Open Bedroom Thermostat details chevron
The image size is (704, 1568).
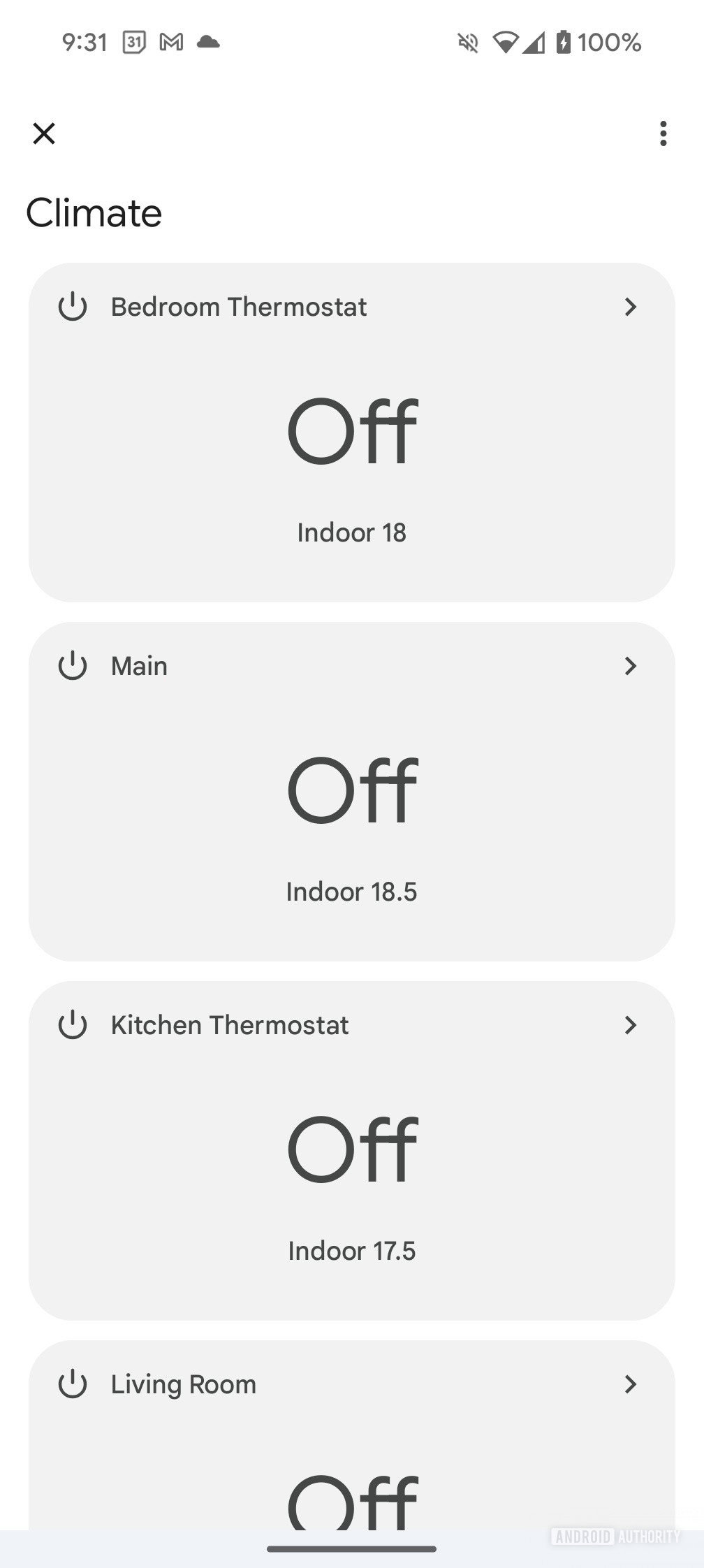[630, 307]
